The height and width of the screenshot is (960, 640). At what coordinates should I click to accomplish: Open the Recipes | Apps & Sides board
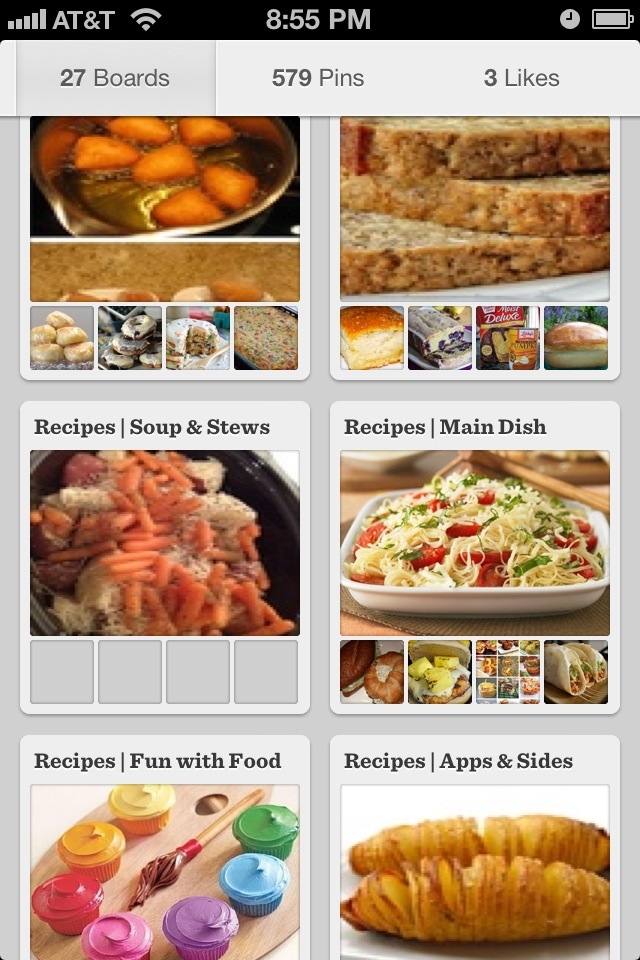[x=475, y=860]
